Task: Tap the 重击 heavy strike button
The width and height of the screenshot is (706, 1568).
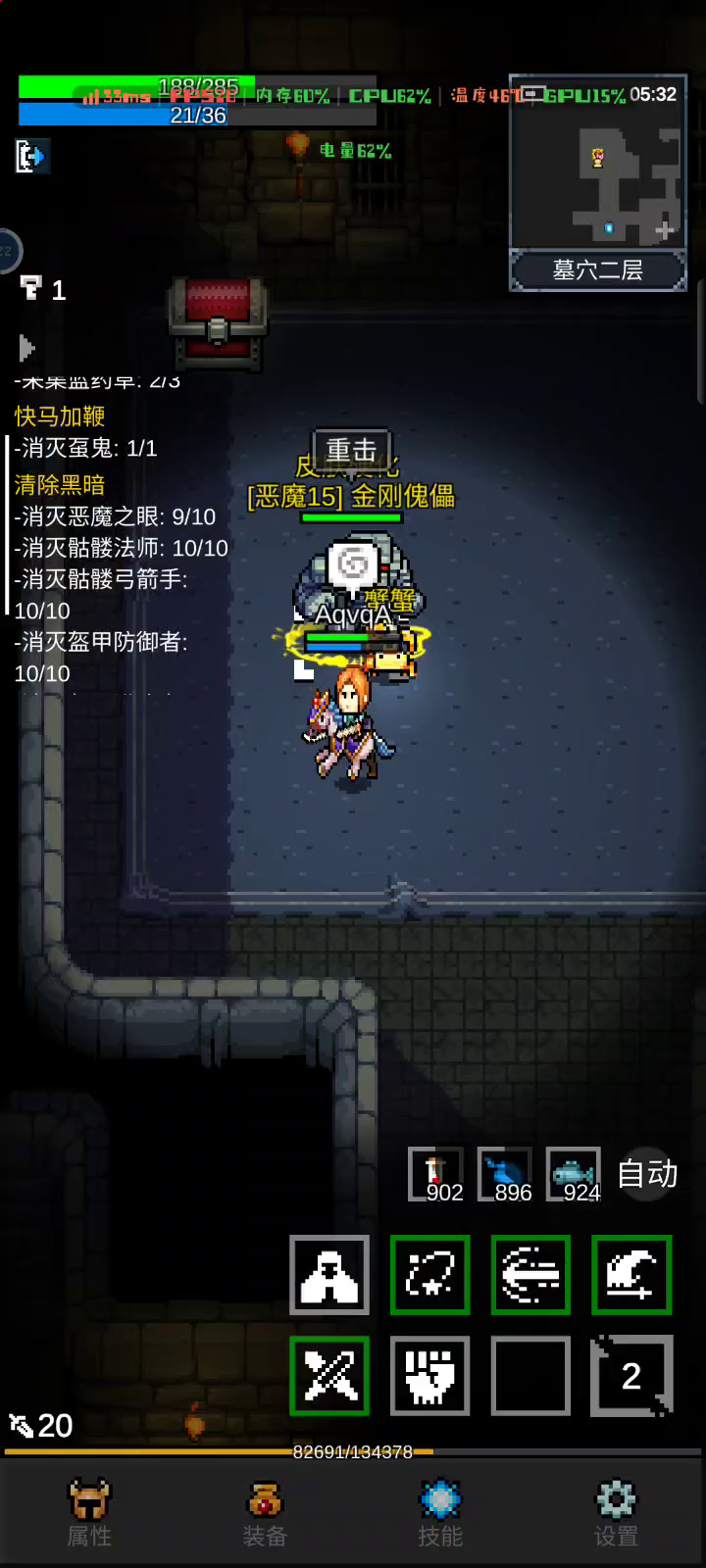Action: pyautogui.click(x=351, y=450)
